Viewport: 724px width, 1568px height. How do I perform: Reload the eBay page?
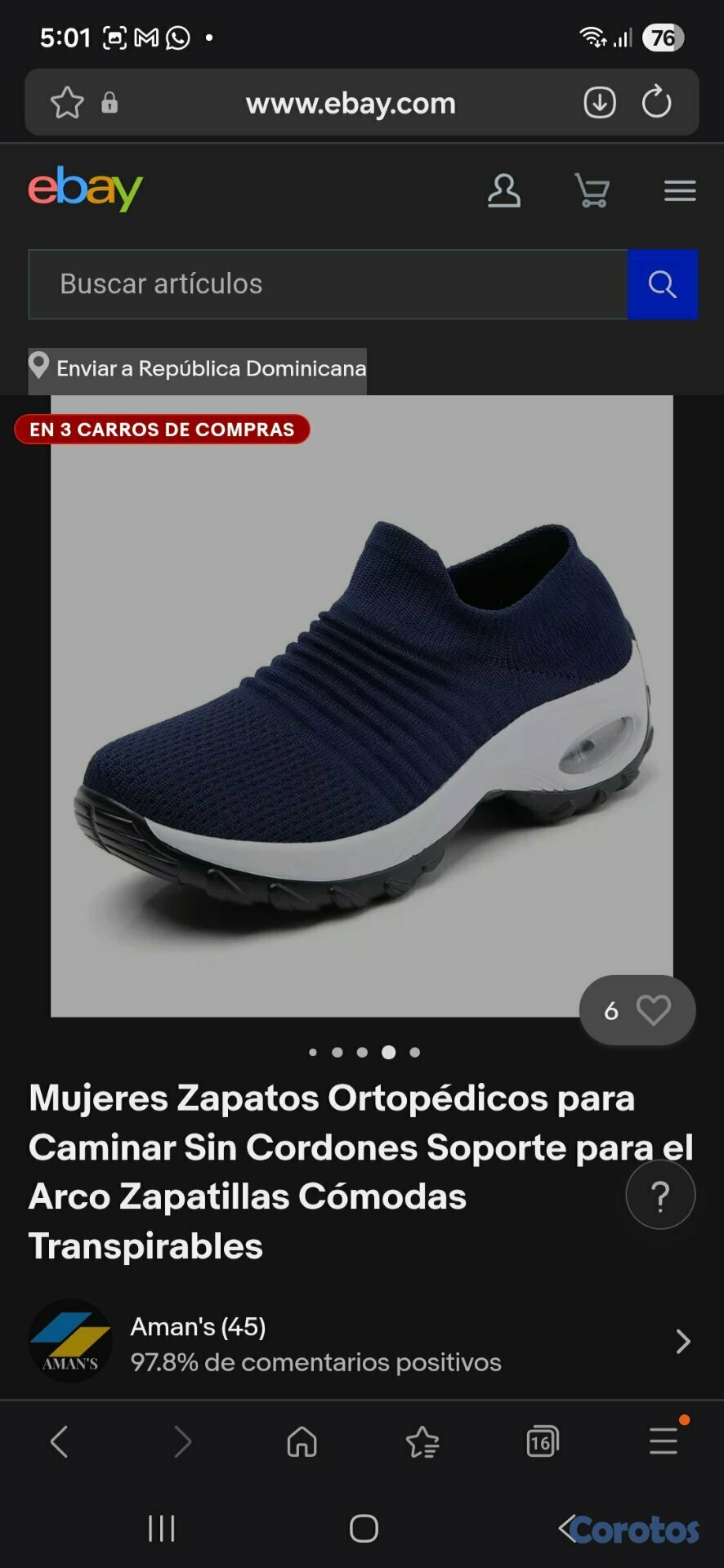656,103
